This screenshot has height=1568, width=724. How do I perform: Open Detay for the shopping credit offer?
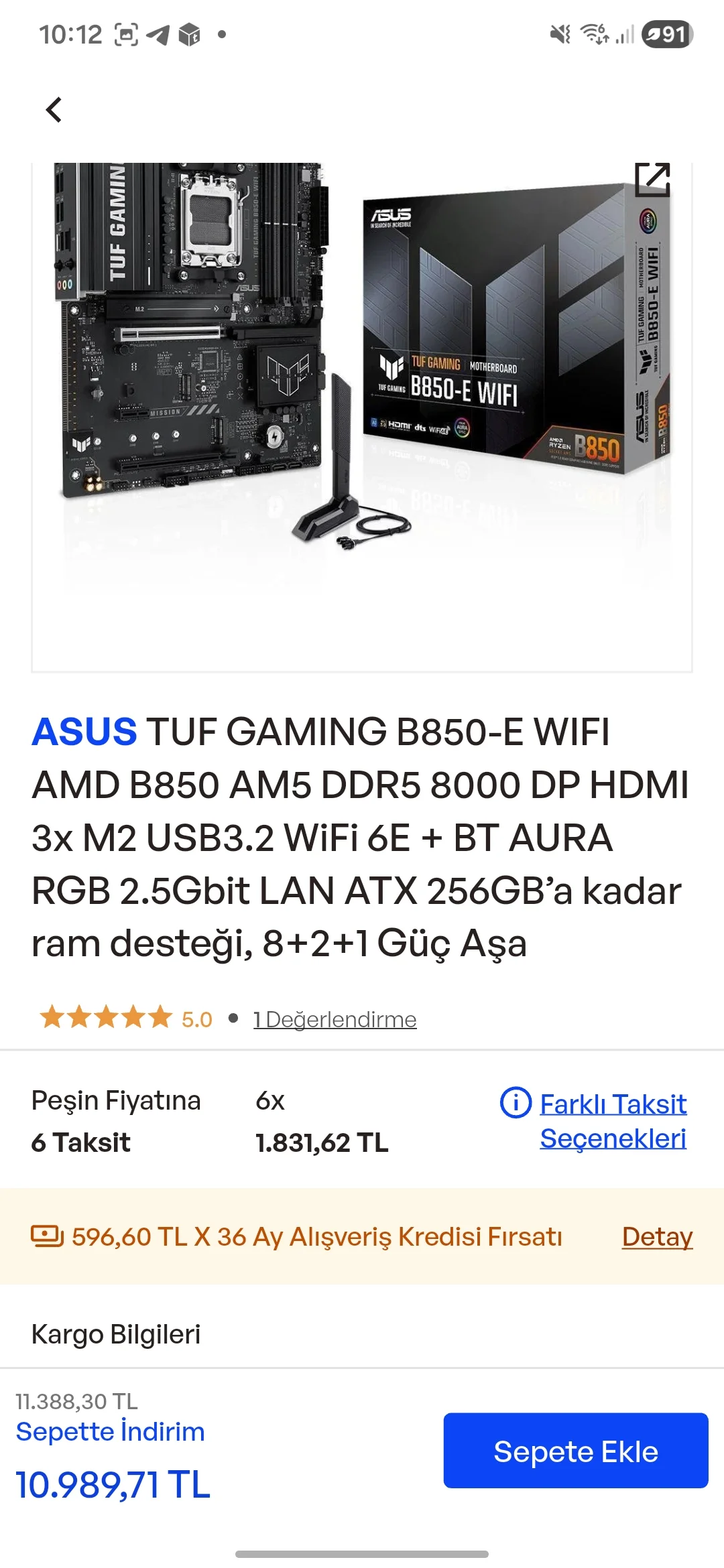[x=657, y=1237]
